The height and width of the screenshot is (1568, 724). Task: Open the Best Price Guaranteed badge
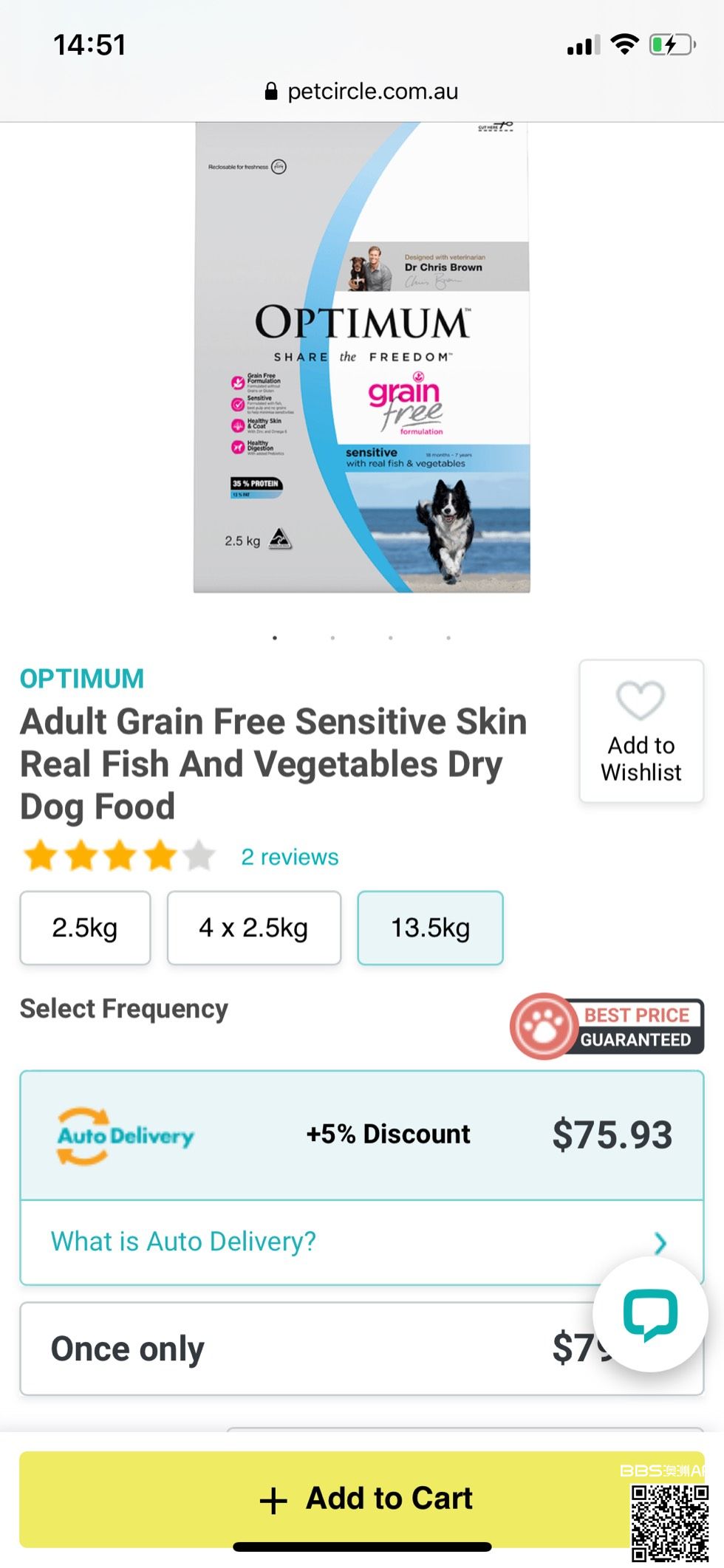pyautogui.click(x=607, y=1027)
